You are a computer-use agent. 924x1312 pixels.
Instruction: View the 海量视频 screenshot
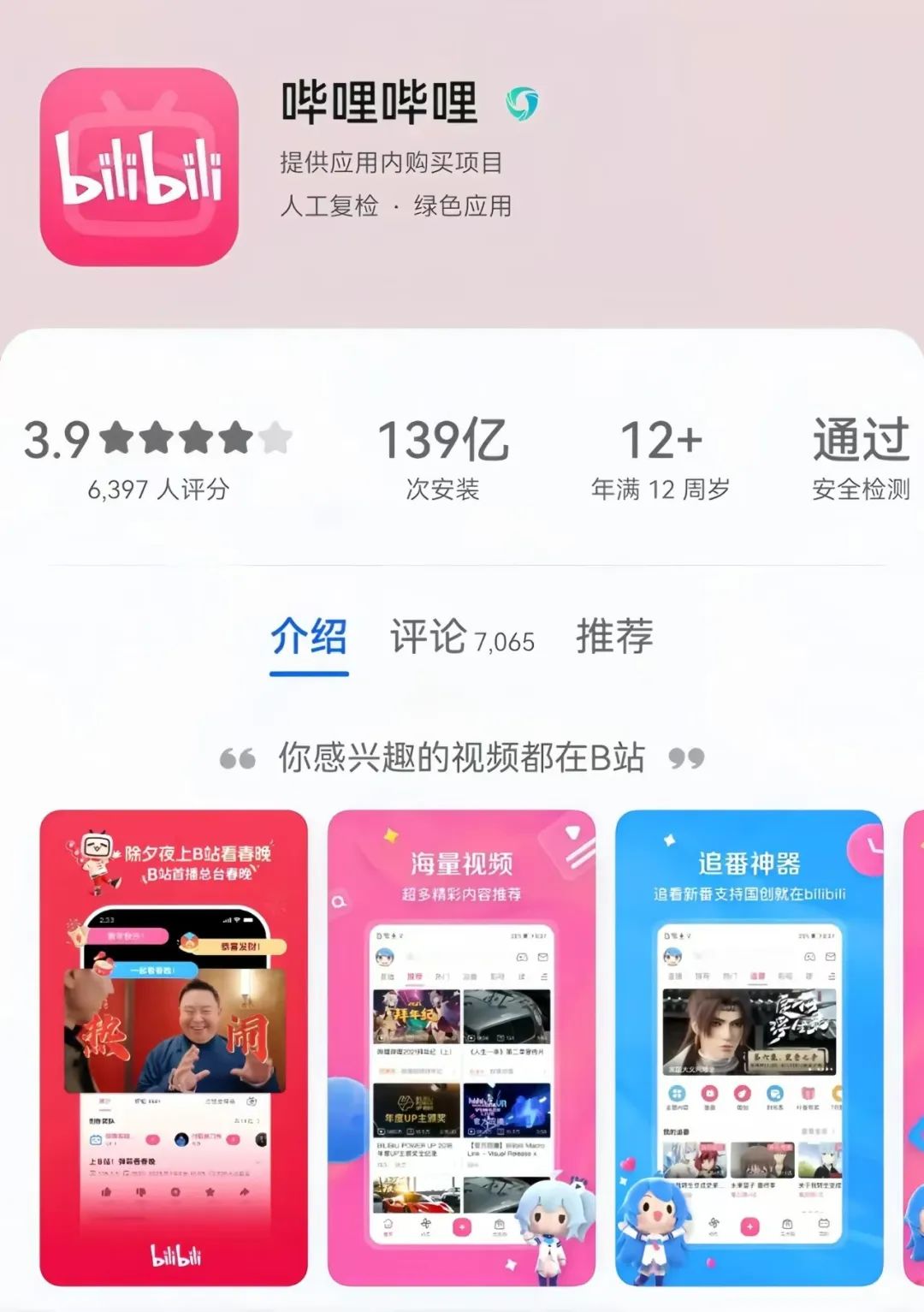pyautogui.click(x=461, y=1048)
